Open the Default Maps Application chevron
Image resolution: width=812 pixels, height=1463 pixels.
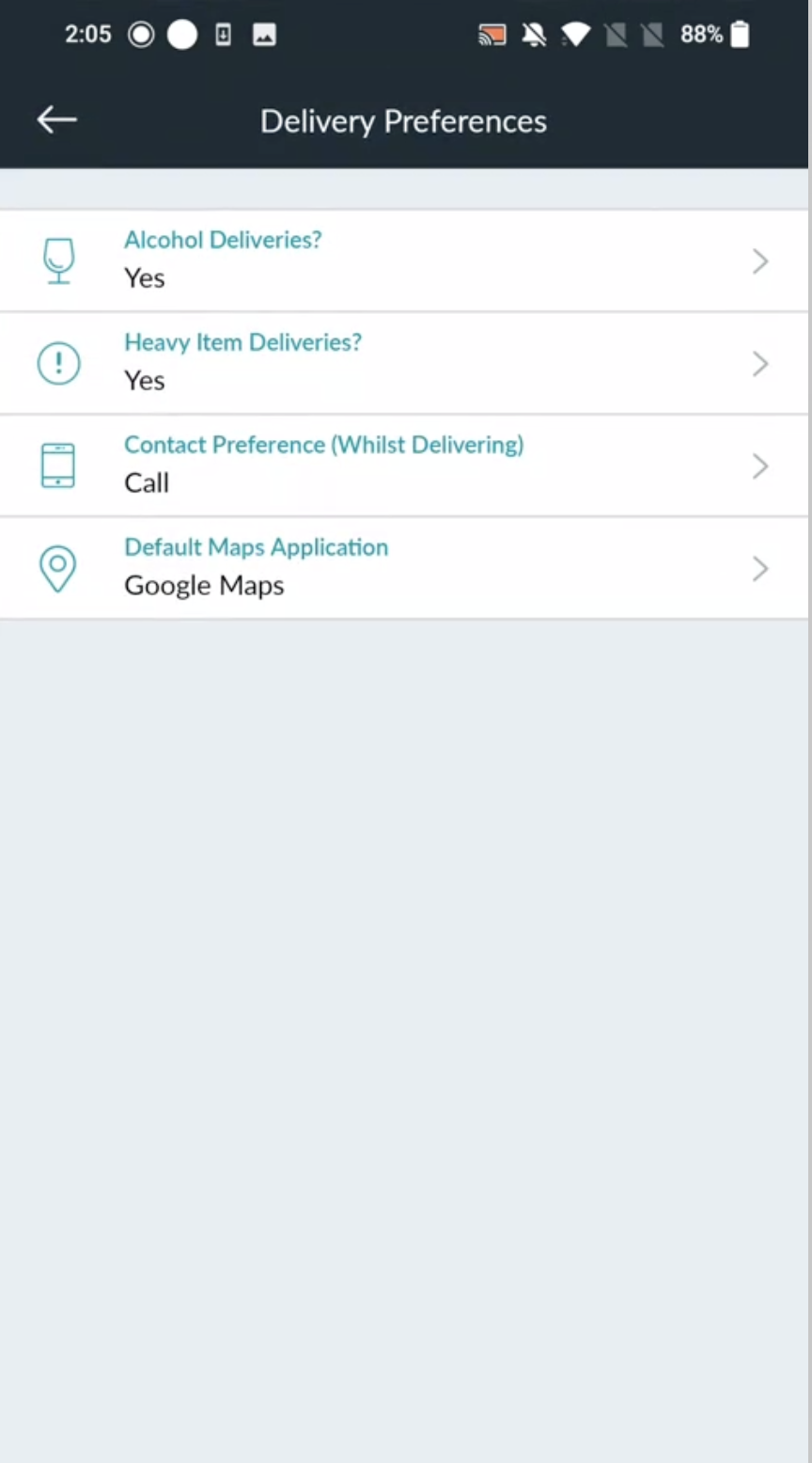[x=759, y=568]
